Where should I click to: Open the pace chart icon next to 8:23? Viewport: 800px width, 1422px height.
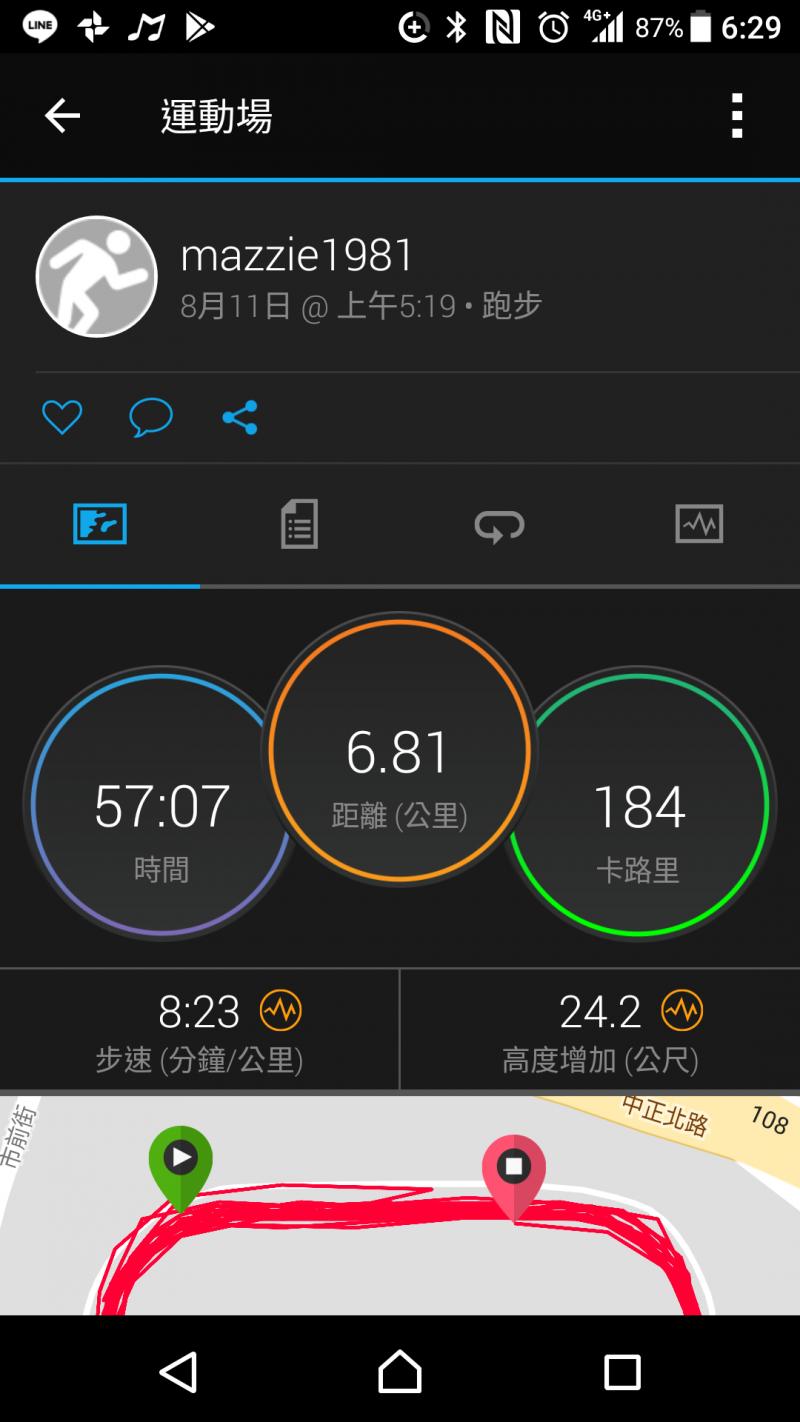[281, 1011]
